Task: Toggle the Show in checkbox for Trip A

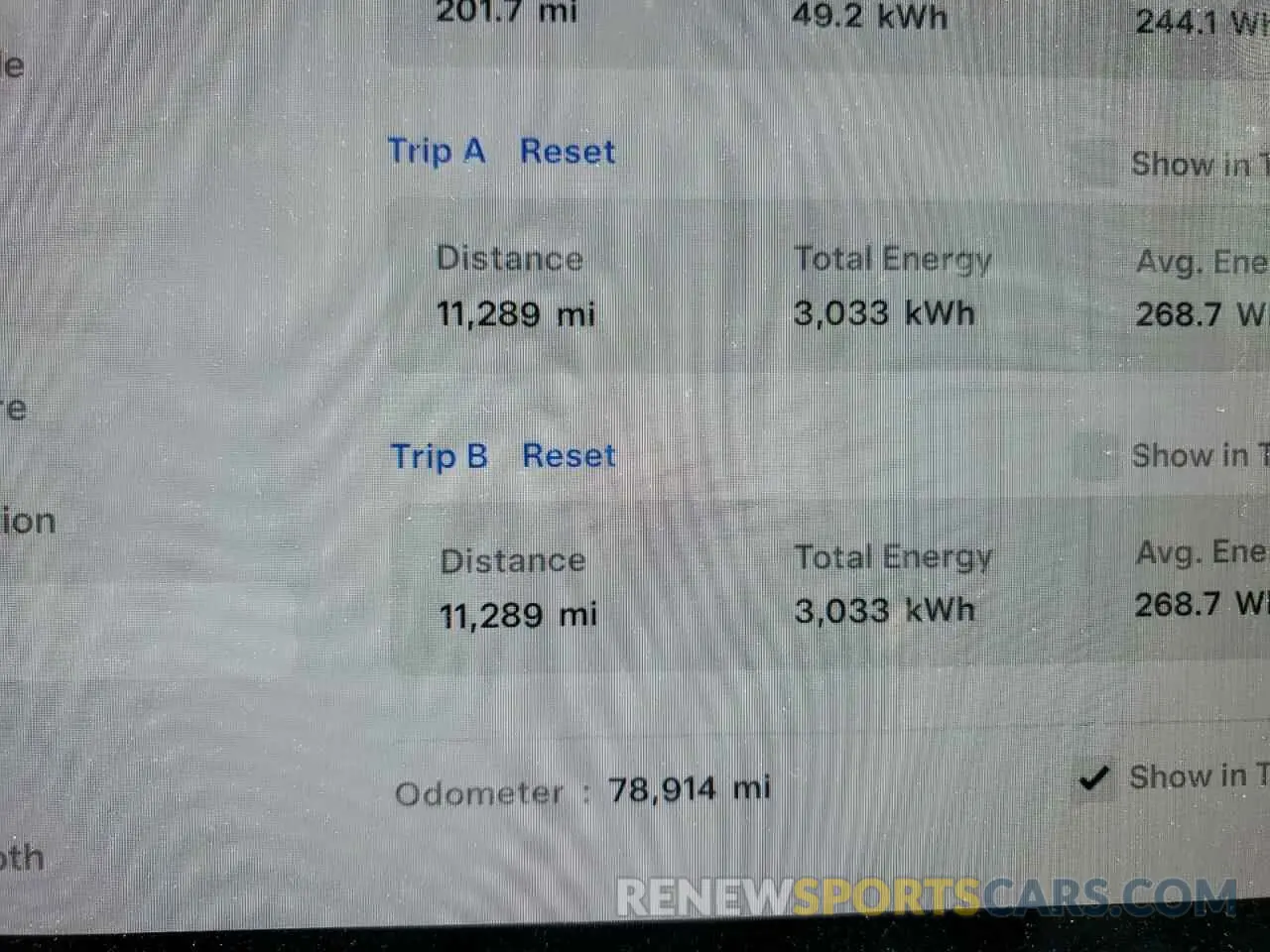Action: click(1094, 164)
